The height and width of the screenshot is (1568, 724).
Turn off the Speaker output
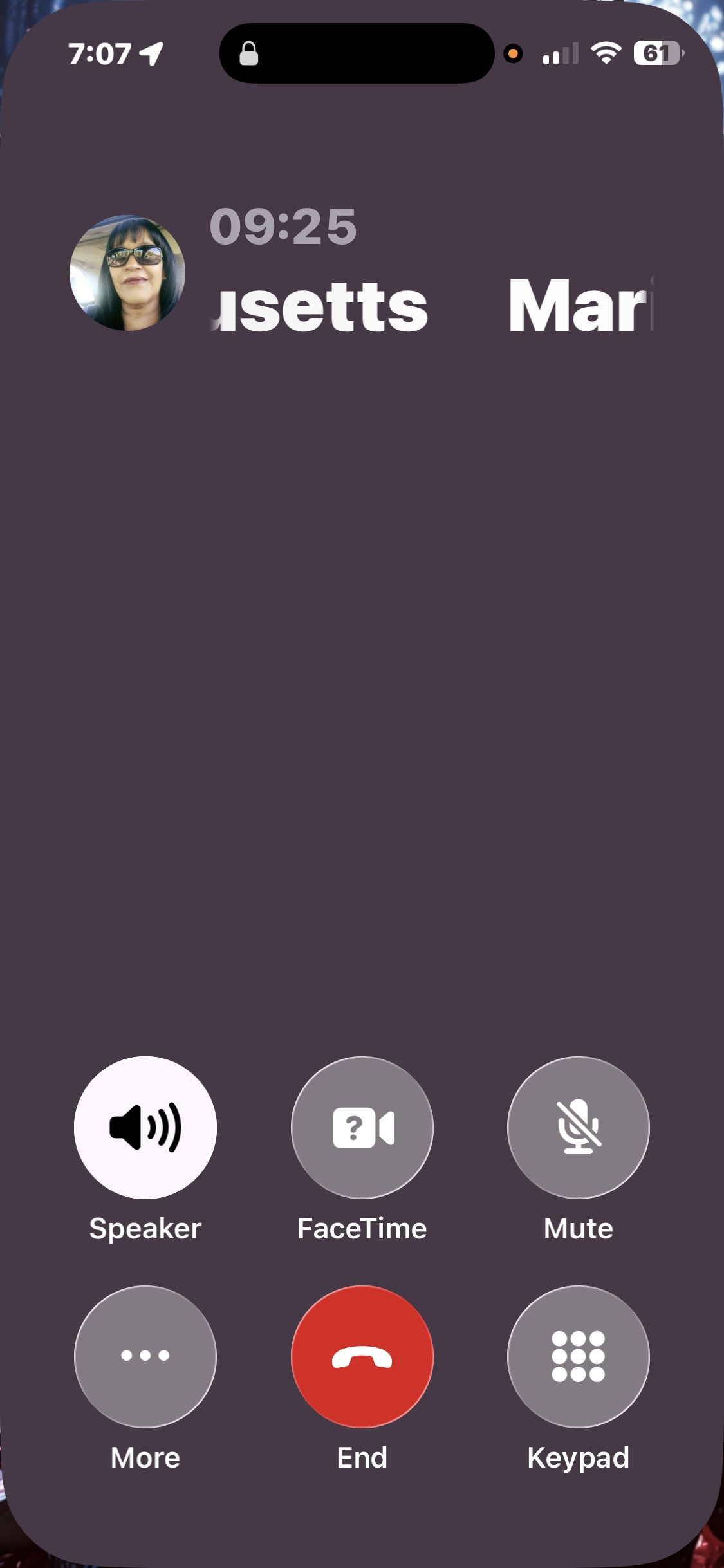(x=145, y=1127)
